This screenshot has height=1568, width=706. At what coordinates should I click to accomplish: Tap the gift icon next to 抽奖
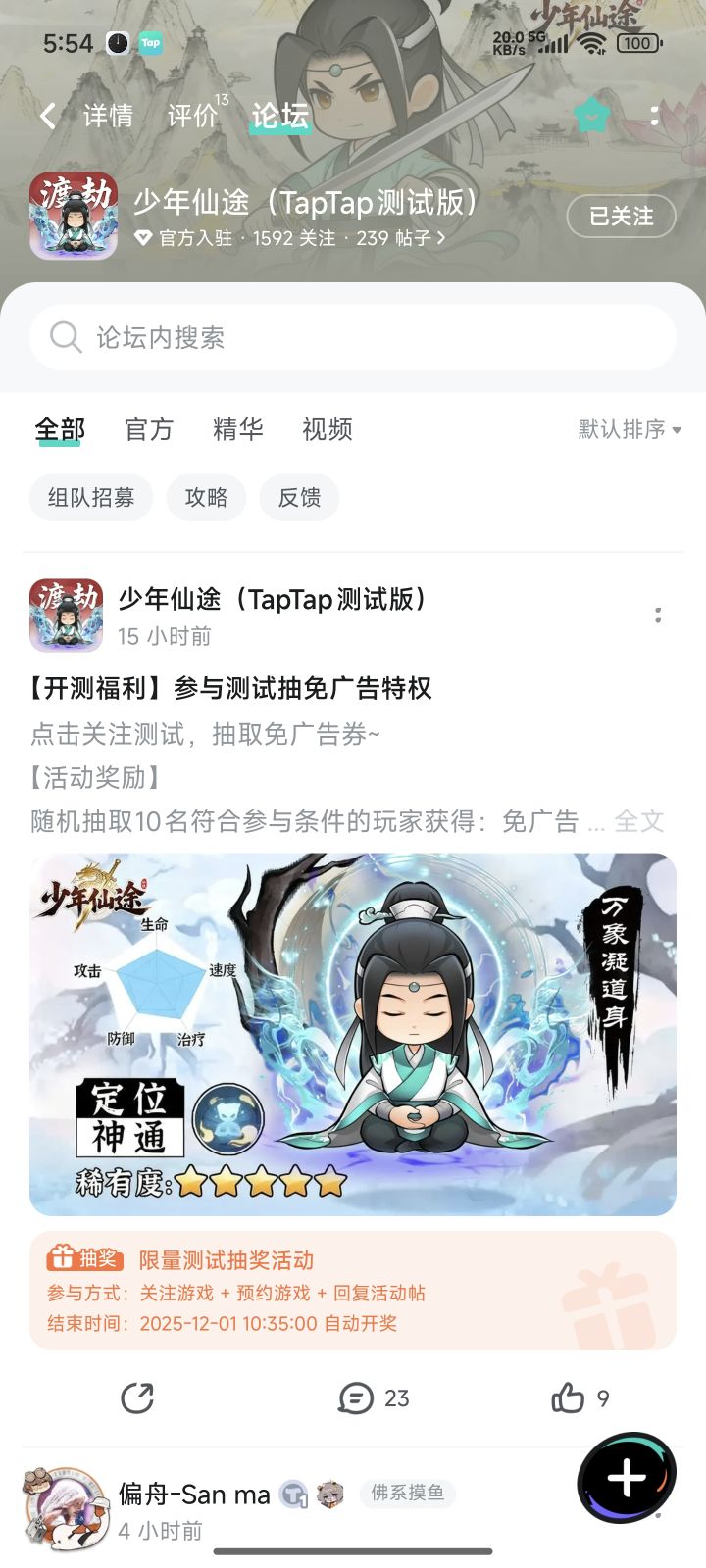click(x=62, y=1257)
